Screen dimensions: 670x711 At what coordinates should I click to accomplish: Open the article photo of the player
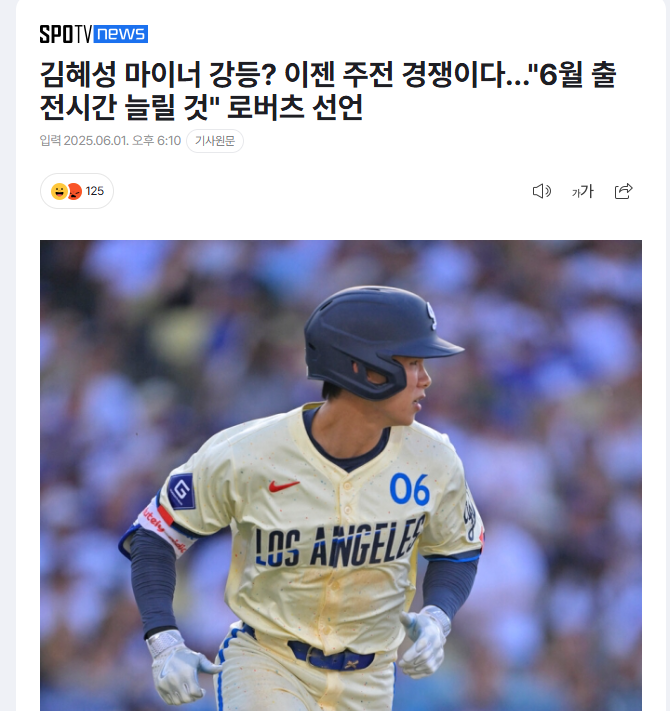point(340,475)
